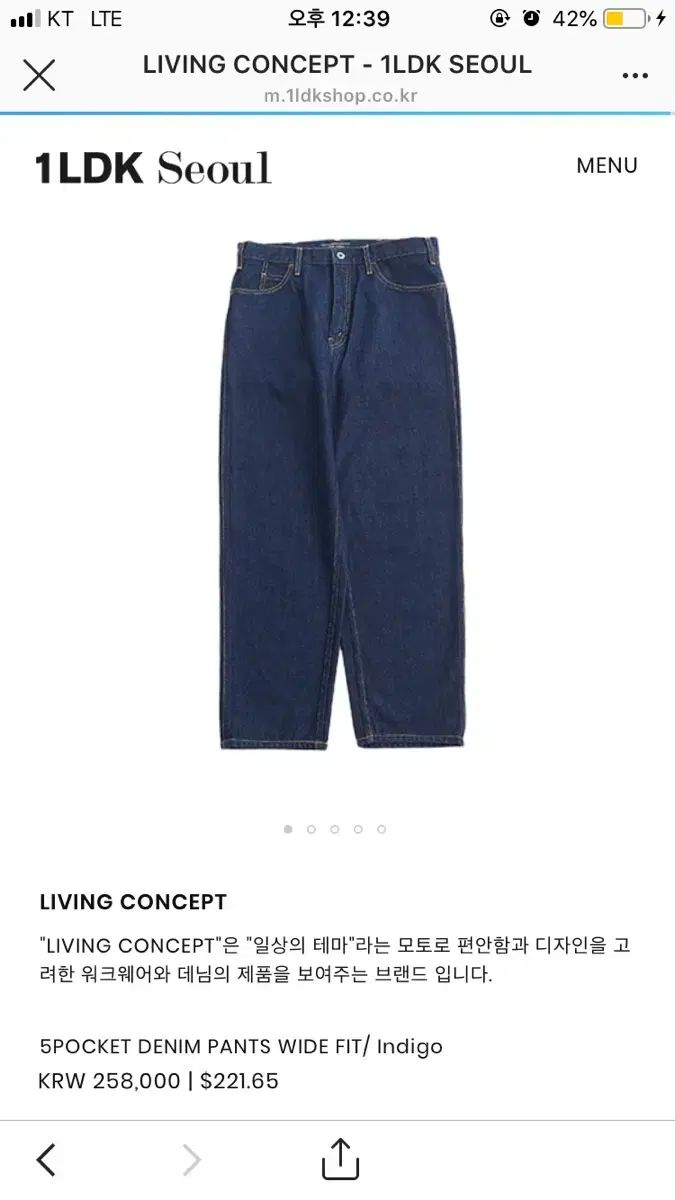This screenshot has height=1200, width=675.
Task: Open the three-dot more options menu
Action: tap(635, 76)
